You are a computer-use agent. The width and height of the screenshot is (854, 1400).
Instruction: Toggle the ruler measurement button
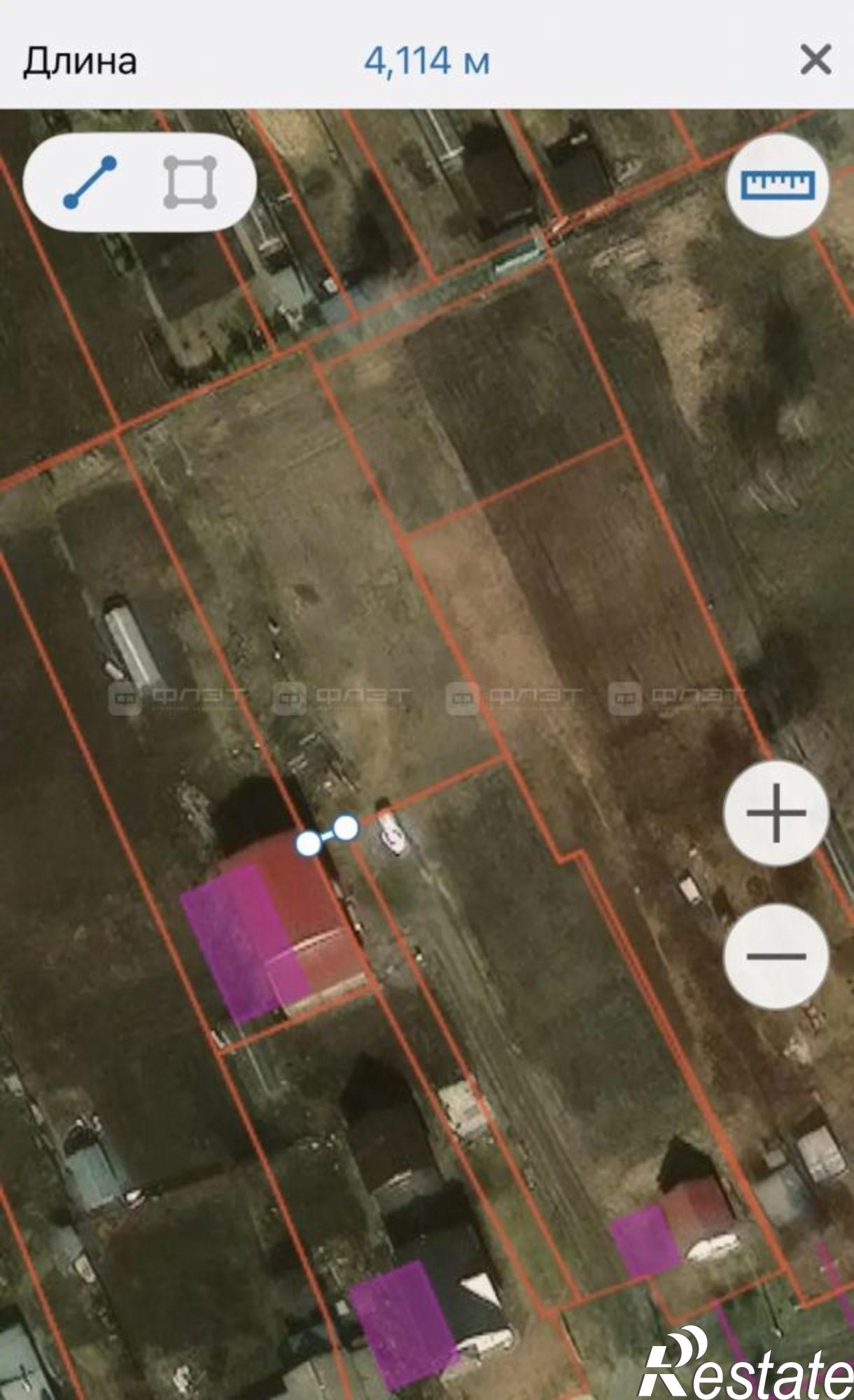[x=778, y=185]
